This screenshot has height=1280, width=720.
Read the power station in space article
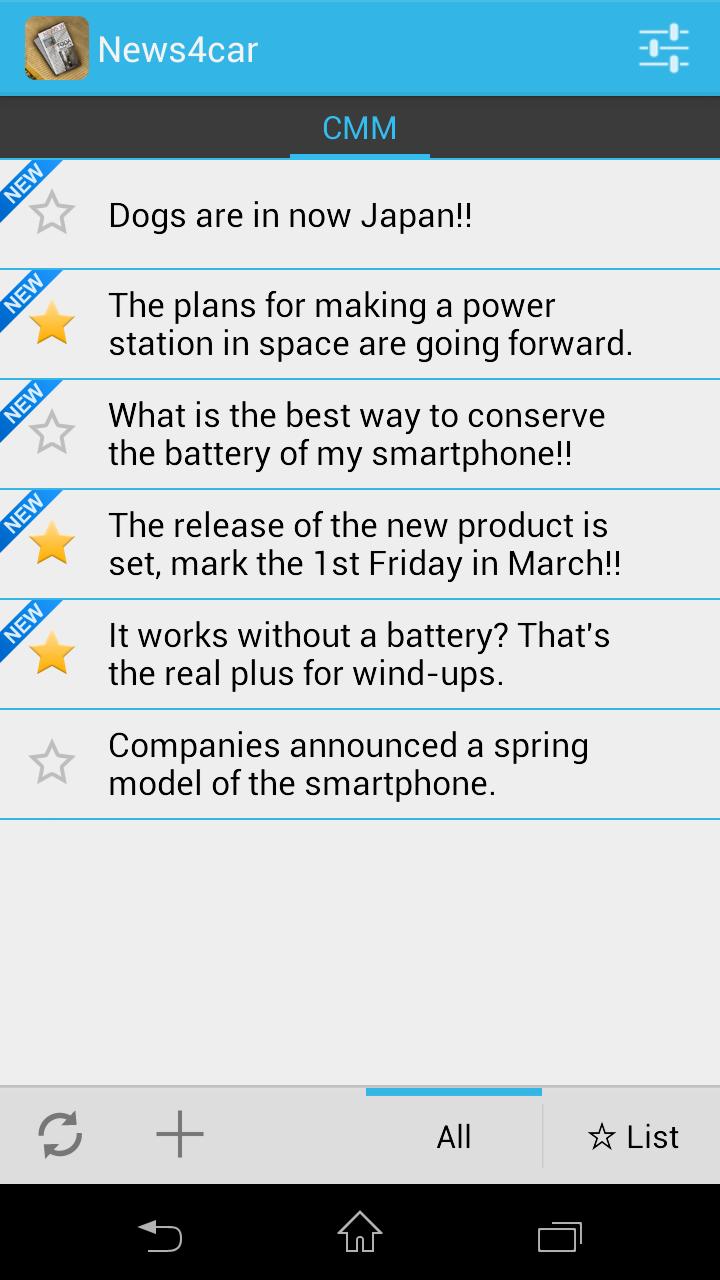tap(370, 324)
